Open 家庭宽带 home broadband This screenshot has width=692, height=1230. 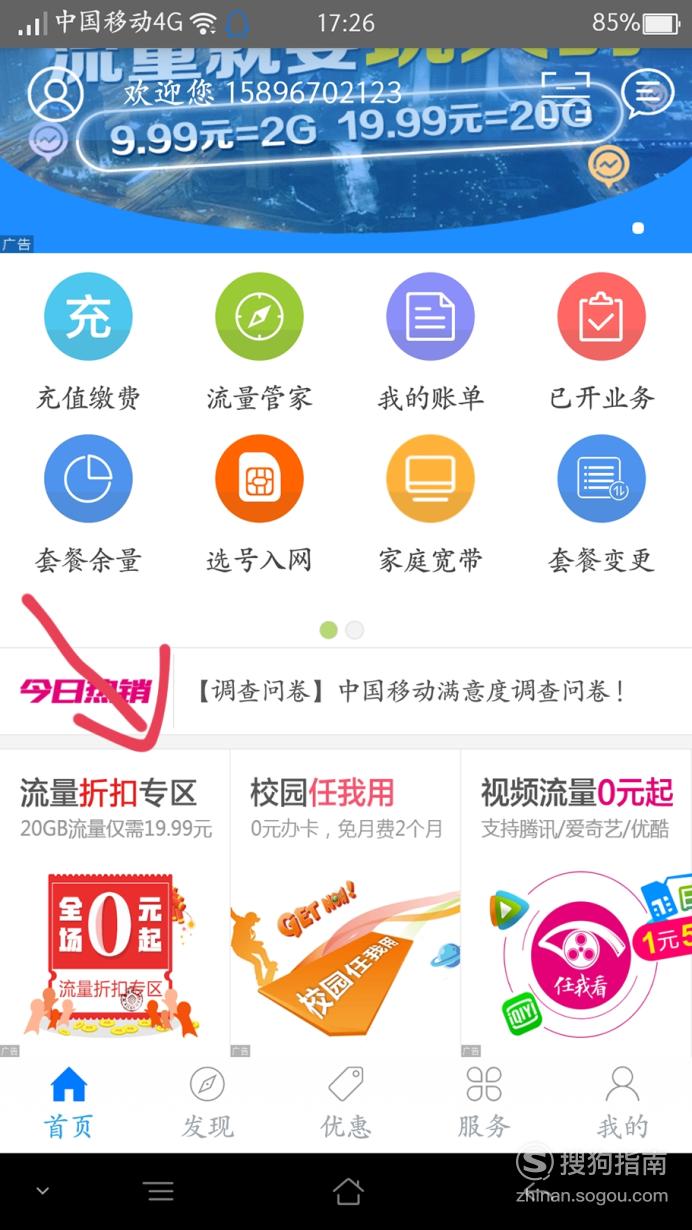pos(431,505)
